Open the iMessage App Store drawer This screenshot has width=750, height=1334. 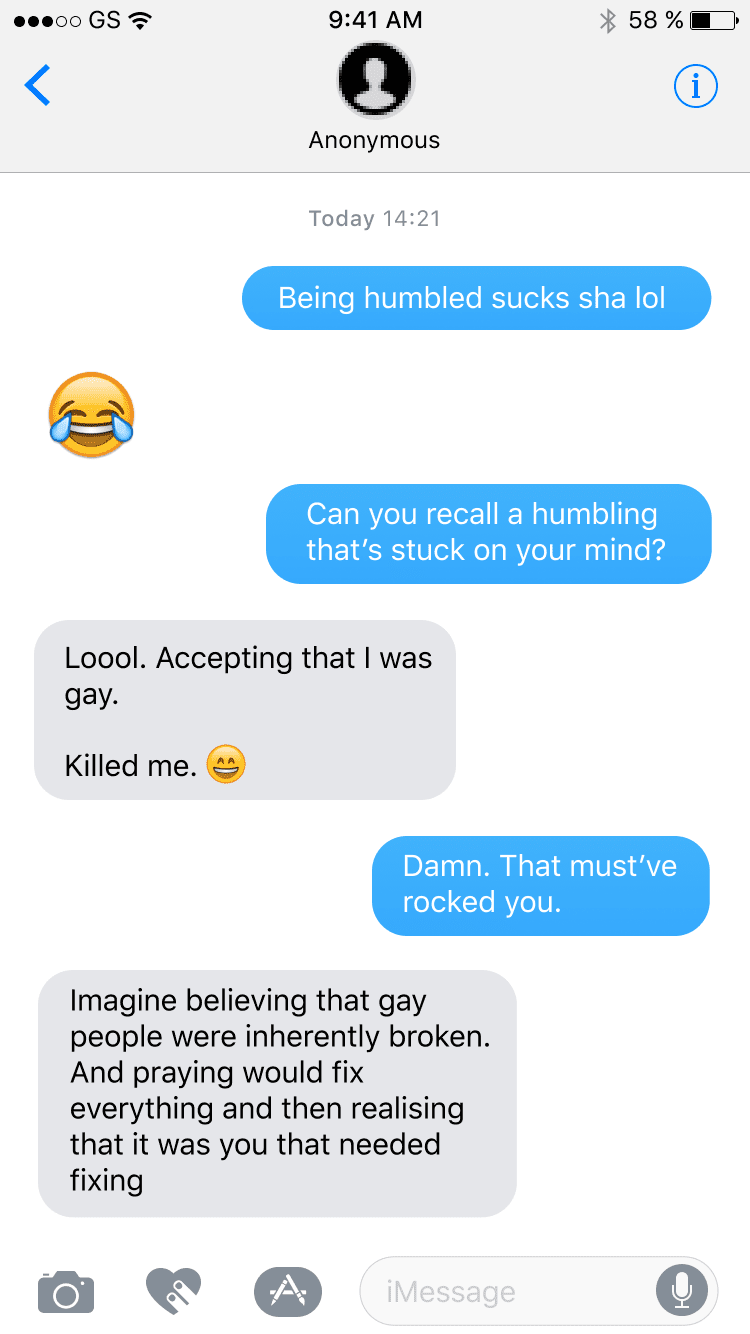point(288,1291)
